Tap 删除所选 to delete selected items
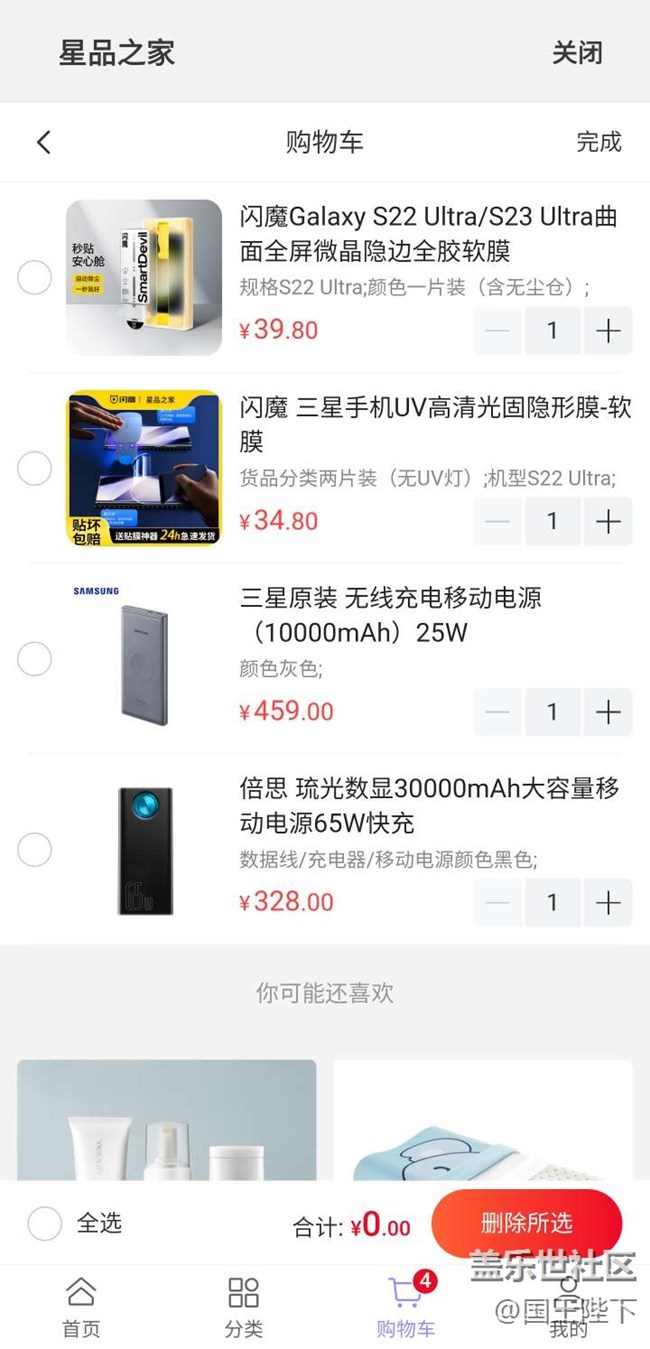650x1349 pixels. coord(526,1222)
